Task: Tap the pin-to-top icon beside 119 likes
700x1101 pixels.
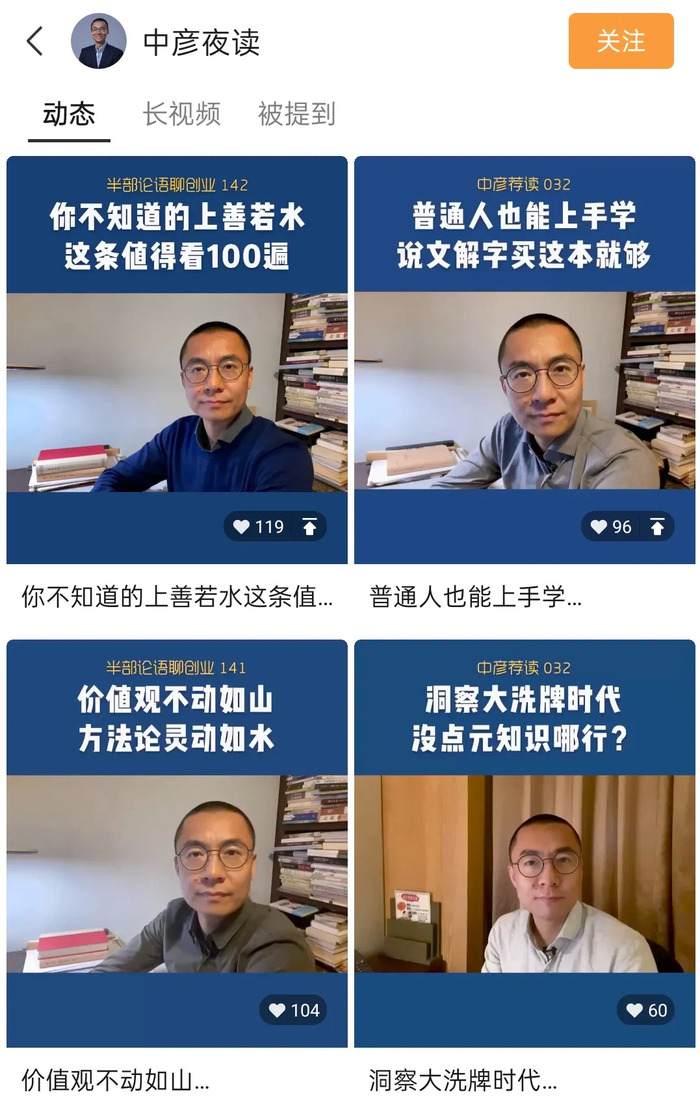Action: tap(309, 527)
